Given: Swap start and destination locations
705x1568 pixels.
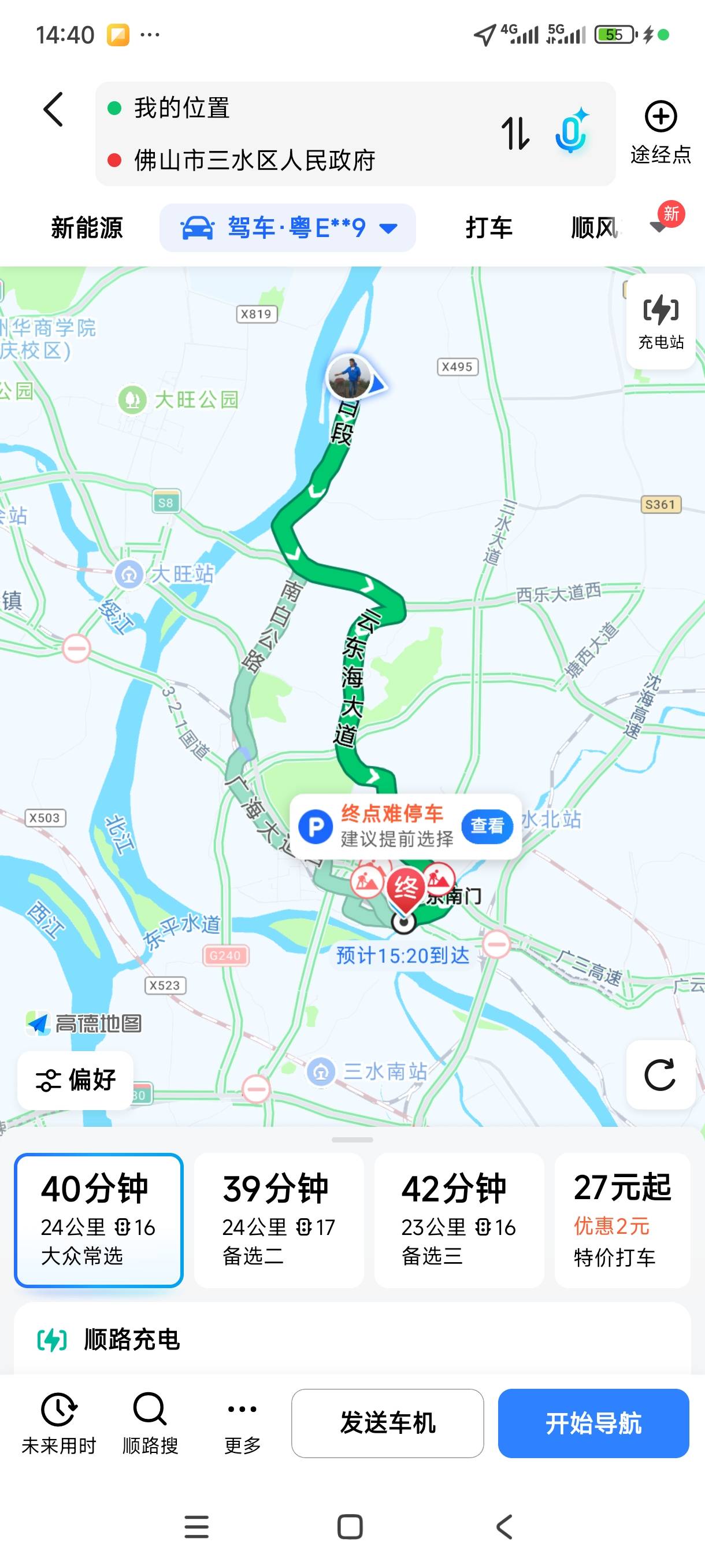Looking at the screenshot, I should coord(515,134).
